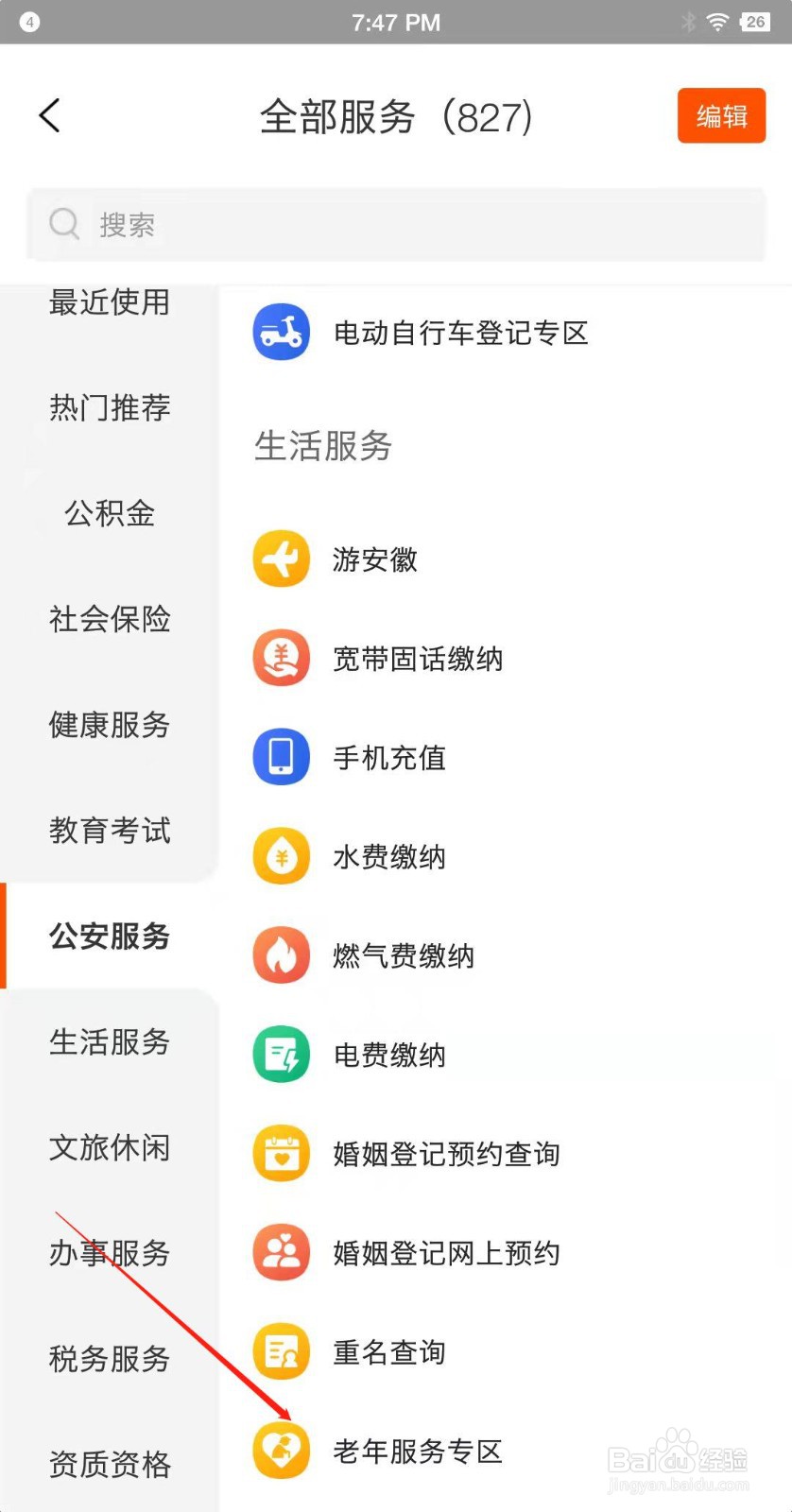
Task: Open the 公积金 category tab
Action: [x=110, y=513]
